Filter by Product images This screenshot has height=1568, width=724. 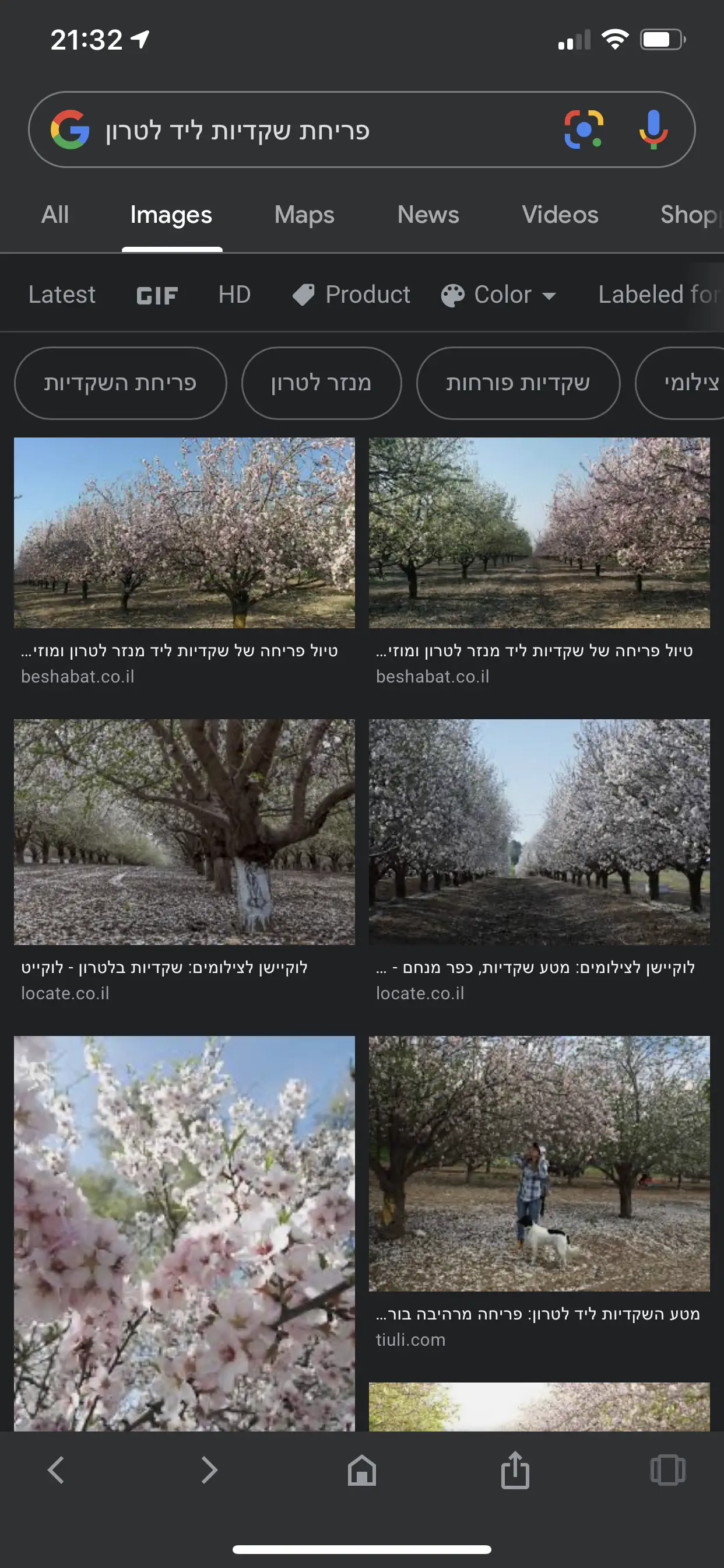352,295
